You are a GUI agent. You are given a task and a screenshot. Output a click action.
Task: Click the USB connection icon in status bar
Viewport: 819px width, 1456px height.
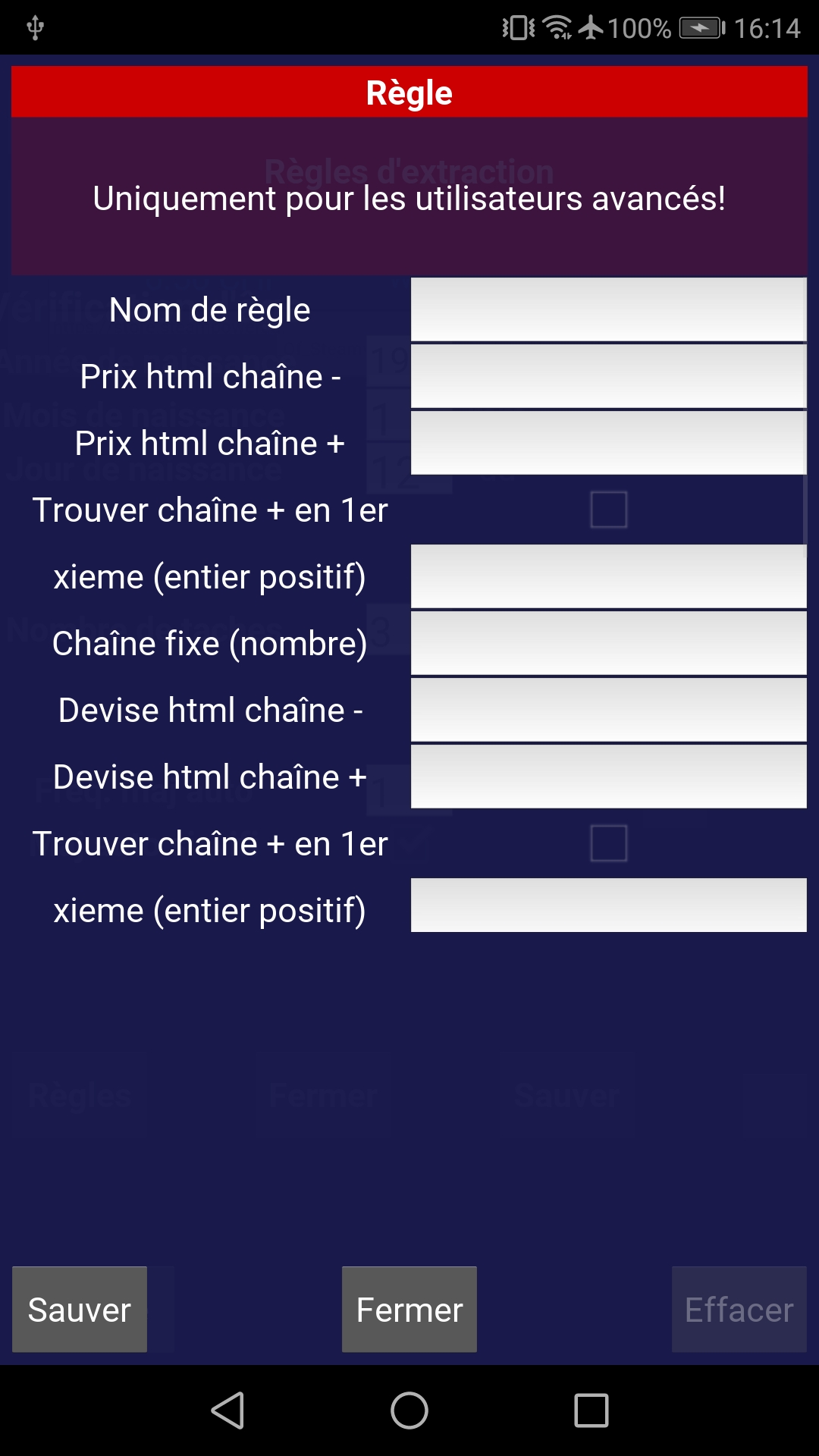[33, 30]
